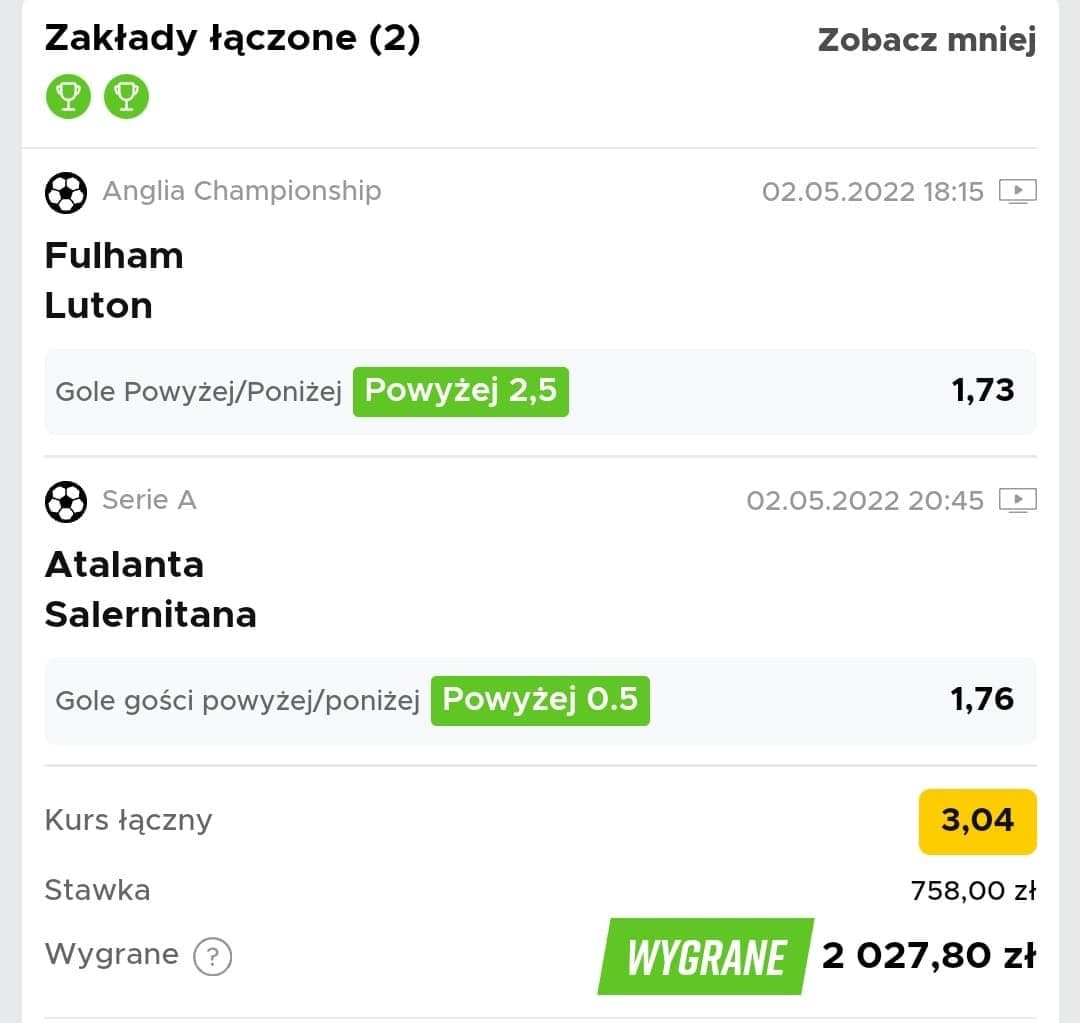Open the Fulham vs Luton live stream icon
The height and width of the screenshot is (1023, 1080).
[x=1018, y=191]
